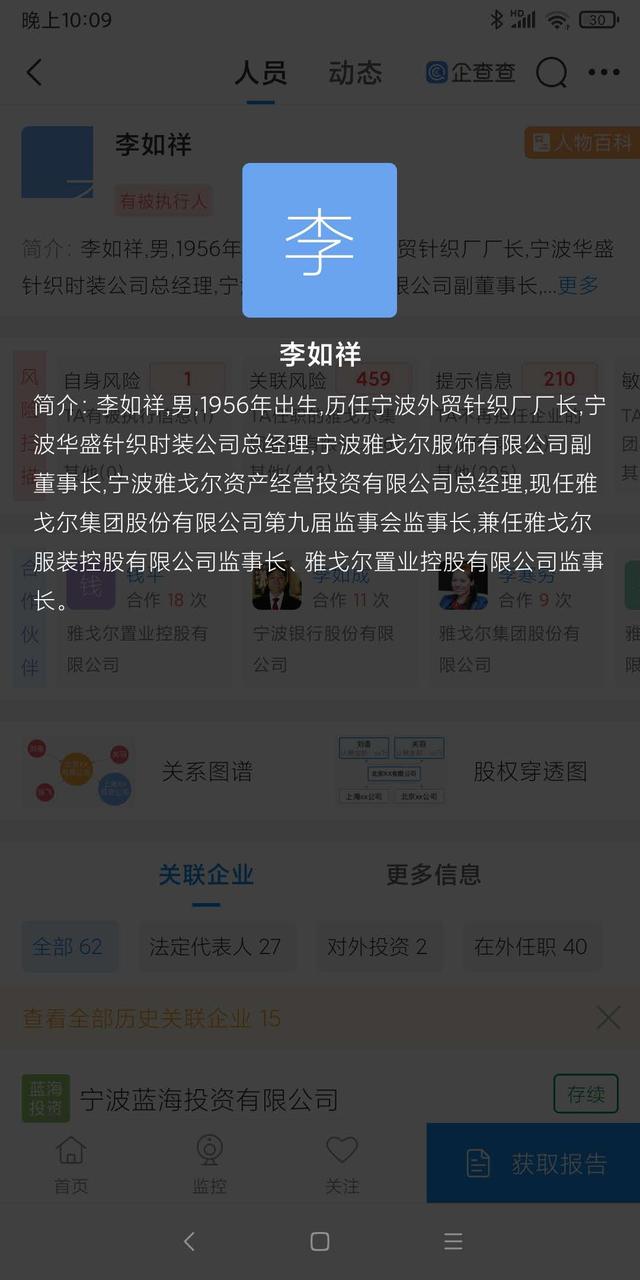Tap the 关注 heart to follow
Image resolution: width=640 pixels, height=1280 pixels.
coord(342,1164)
